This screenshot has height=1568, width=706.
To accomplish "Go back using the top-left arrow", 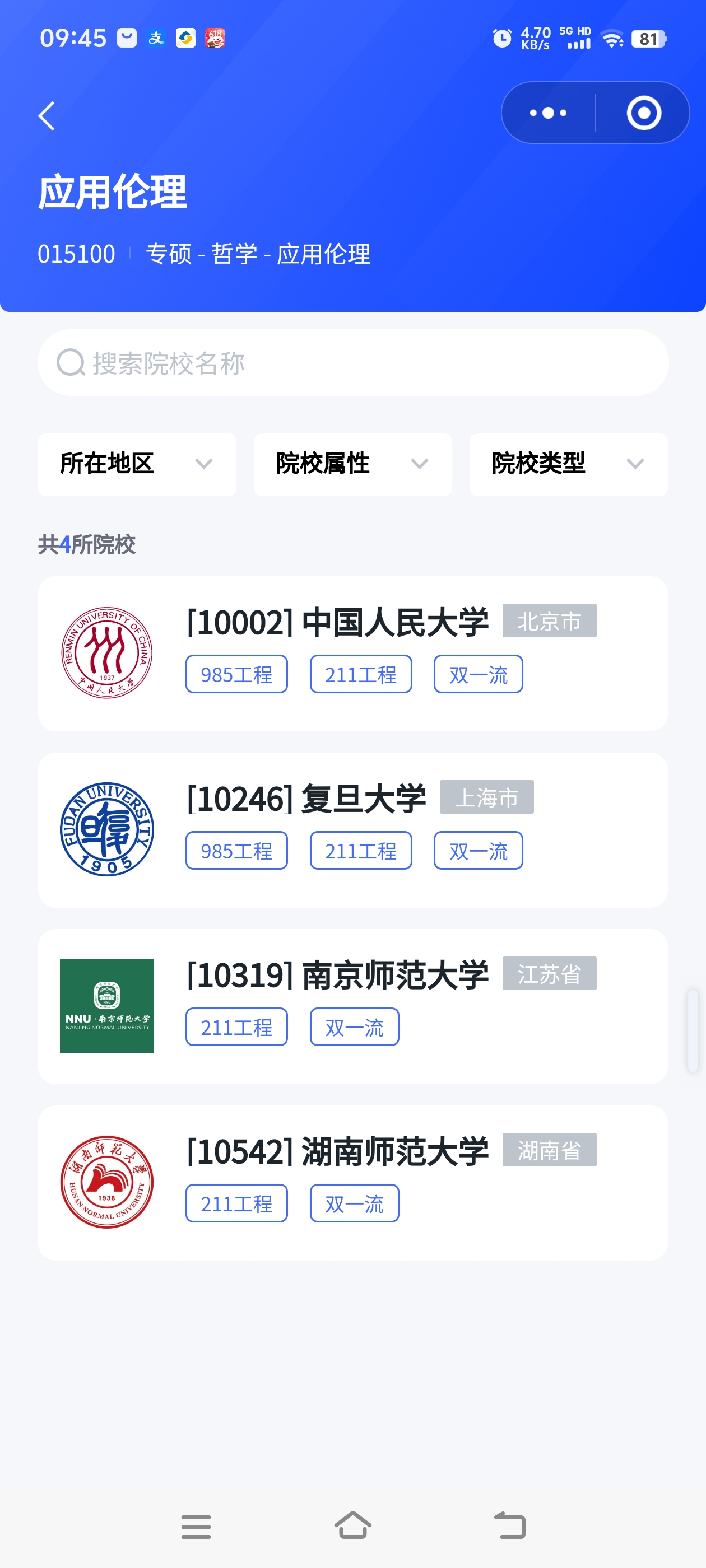I will click(x=47, y=116).
